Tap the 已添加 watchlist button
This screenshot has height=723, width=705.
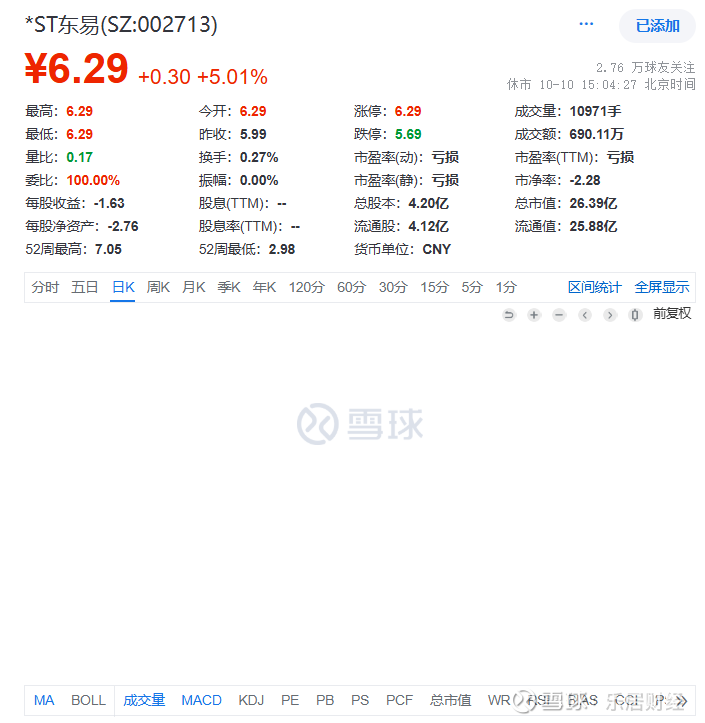(657, 26)
